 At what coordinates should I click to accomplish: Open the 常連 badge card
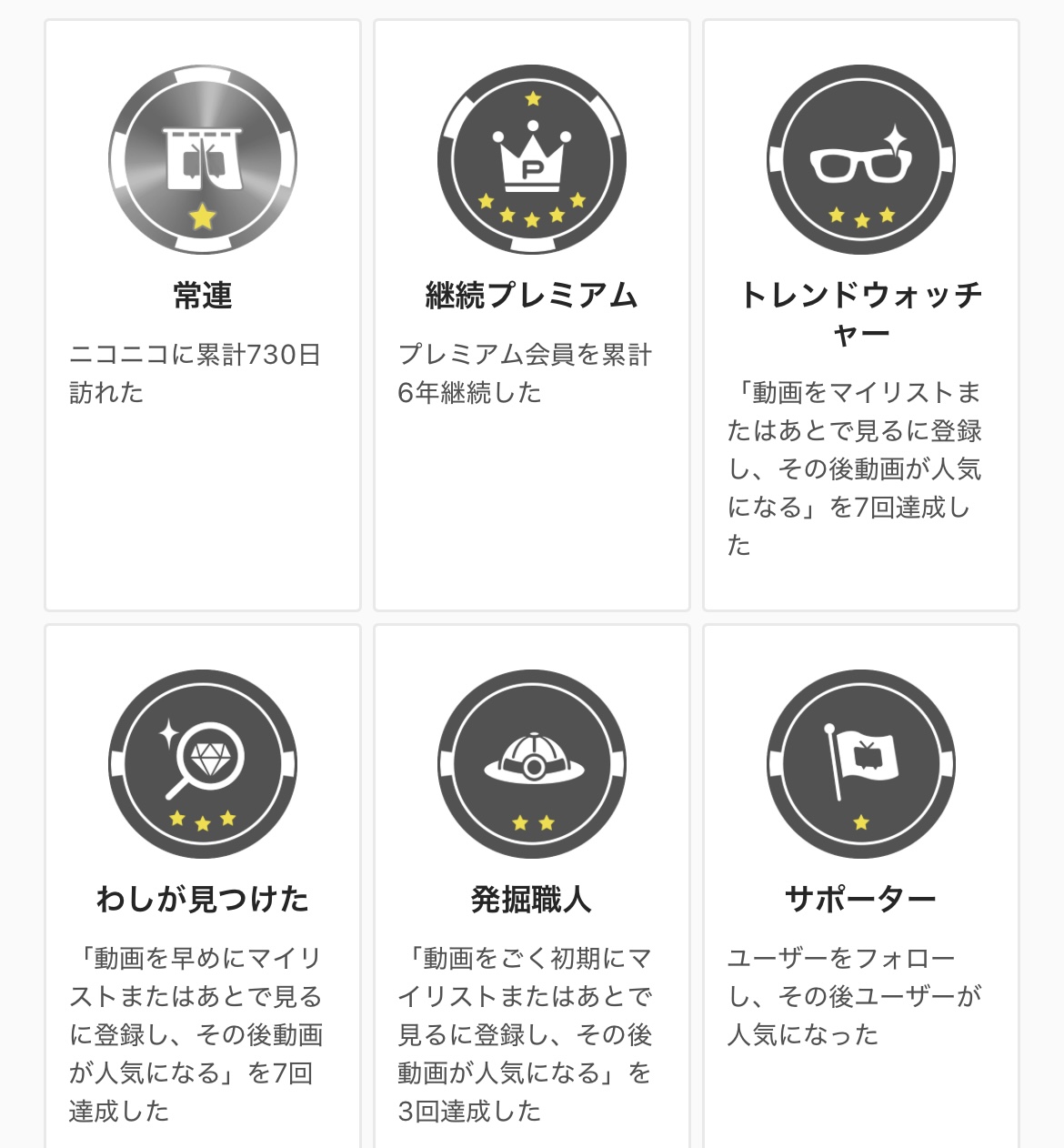tap(203, 315)
